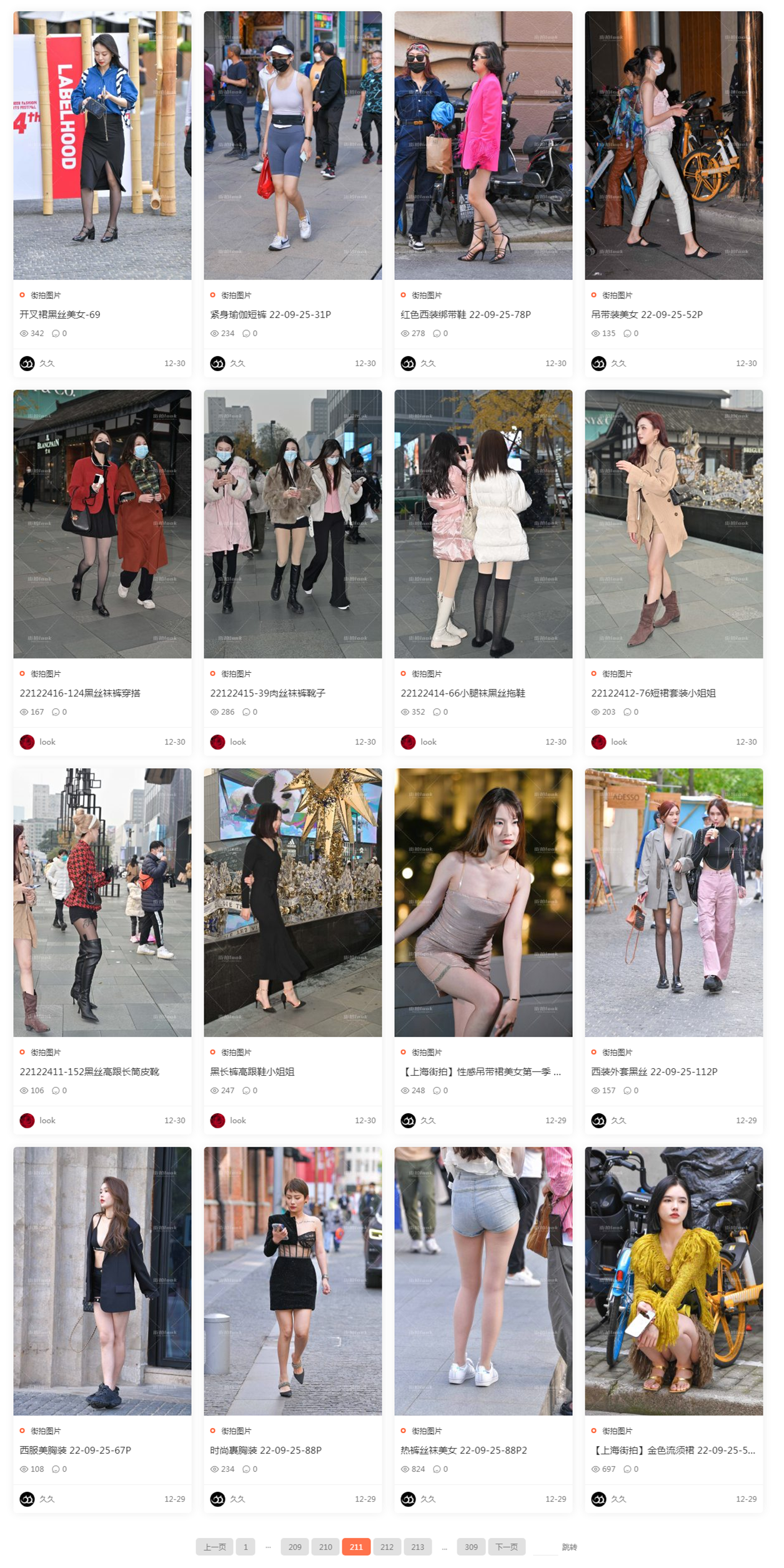Open the post 紧身瑜伽短裤 22-09-25-31P

[270, 314]
